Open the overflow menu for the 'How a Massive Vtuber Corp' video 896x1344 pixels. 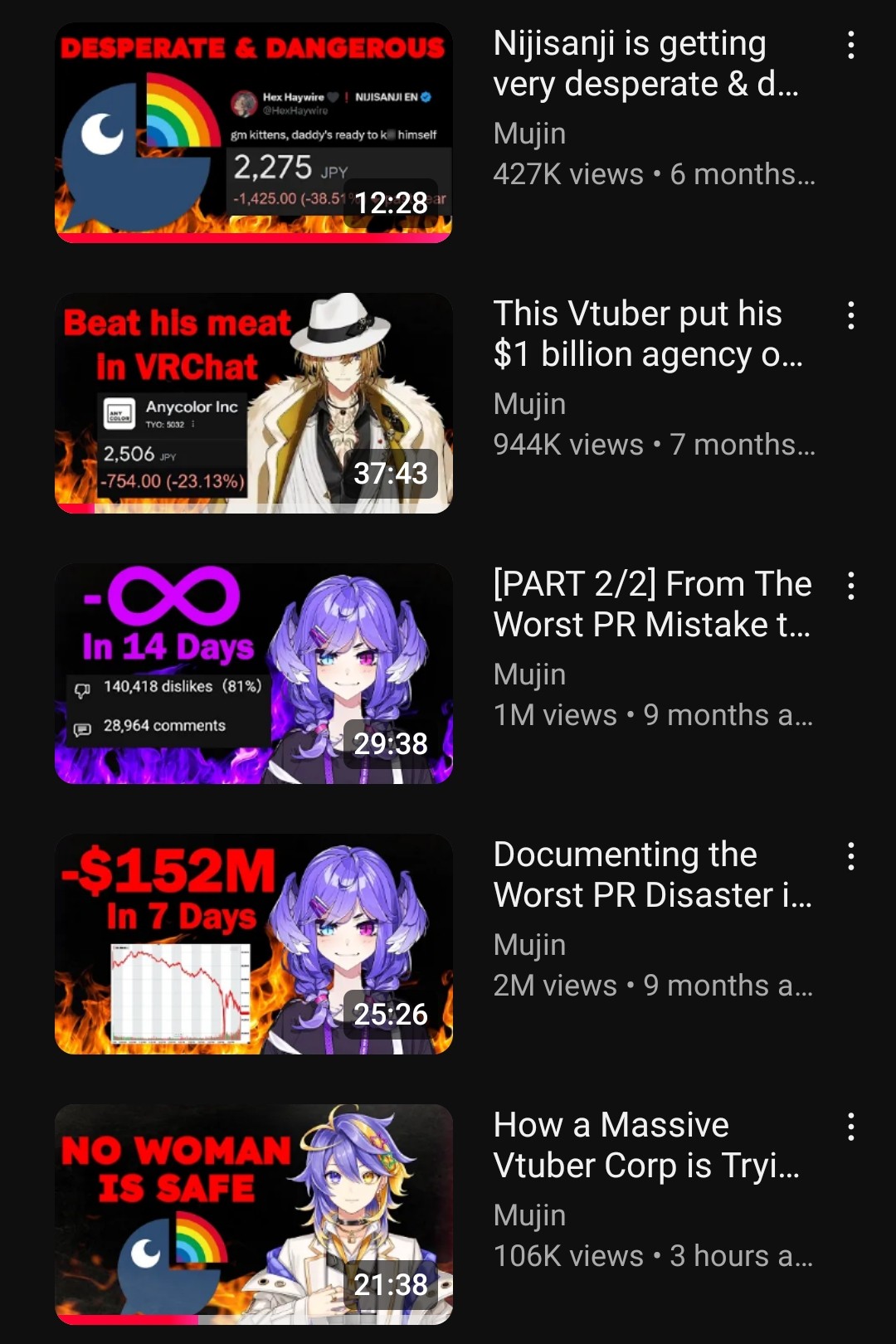coord(850,1127)
